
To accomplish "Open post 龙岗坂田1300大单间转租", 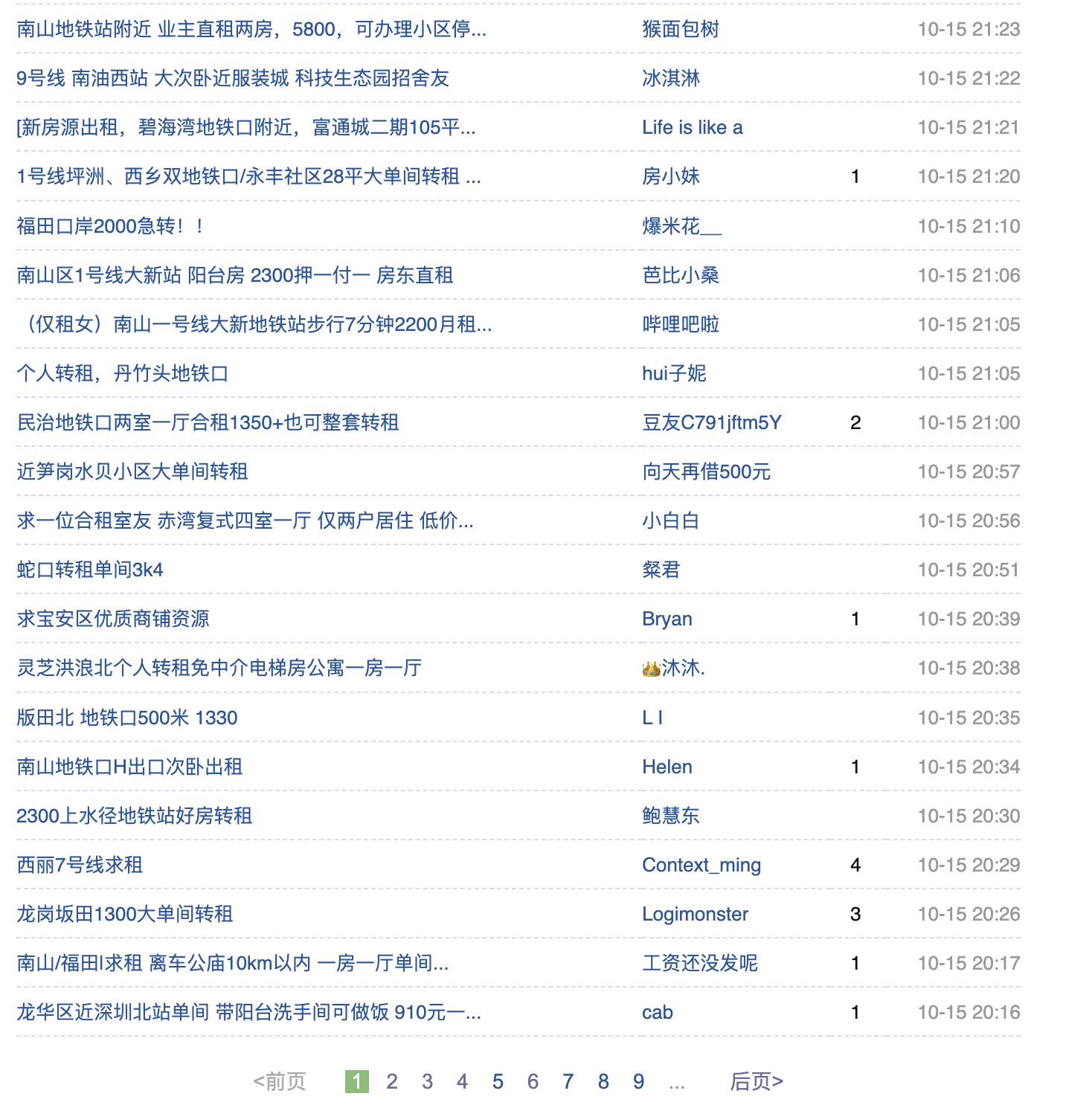I will click(125, 914).
